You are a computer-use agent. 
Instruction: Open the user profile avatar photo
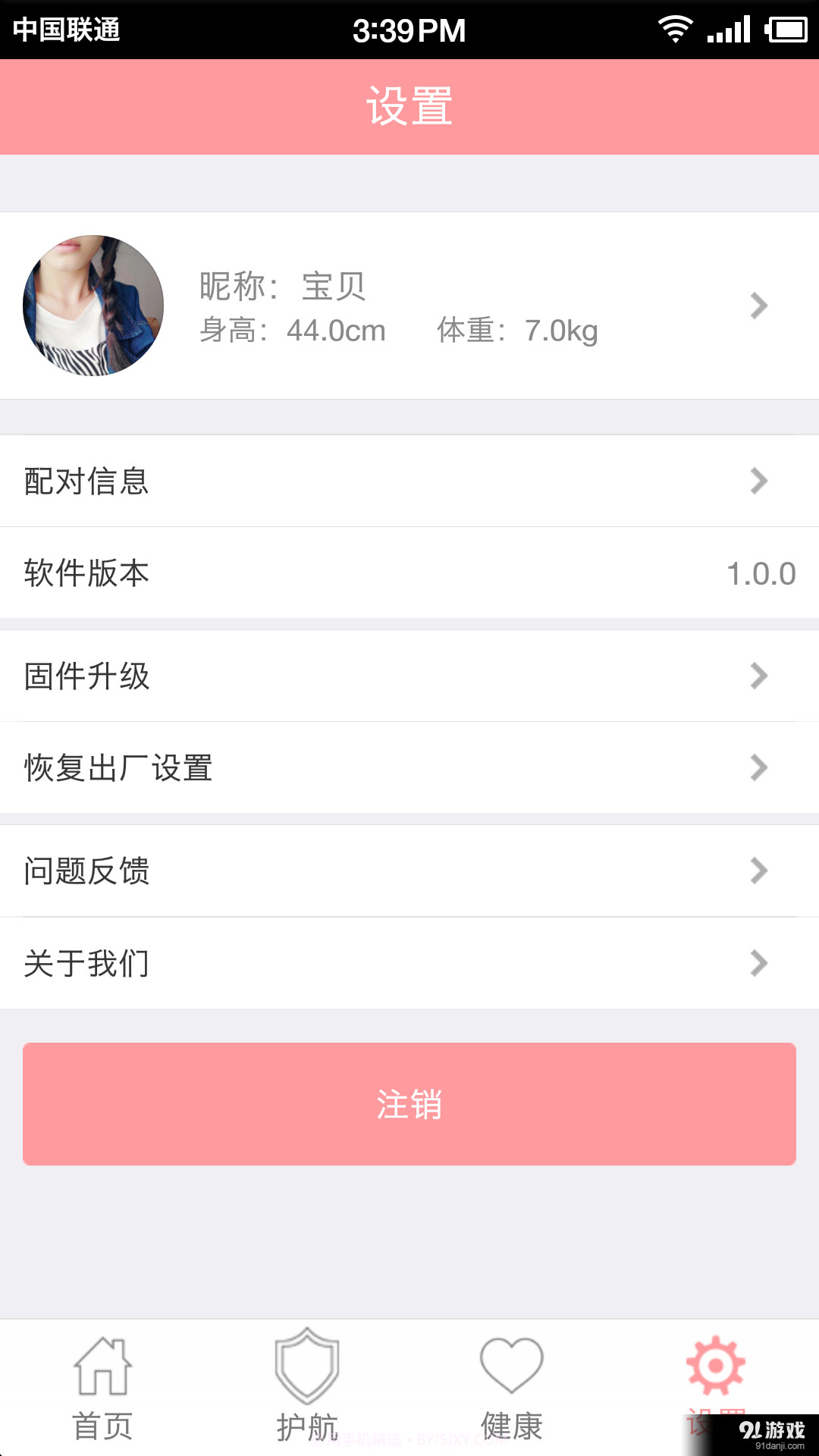coord(93,305)
